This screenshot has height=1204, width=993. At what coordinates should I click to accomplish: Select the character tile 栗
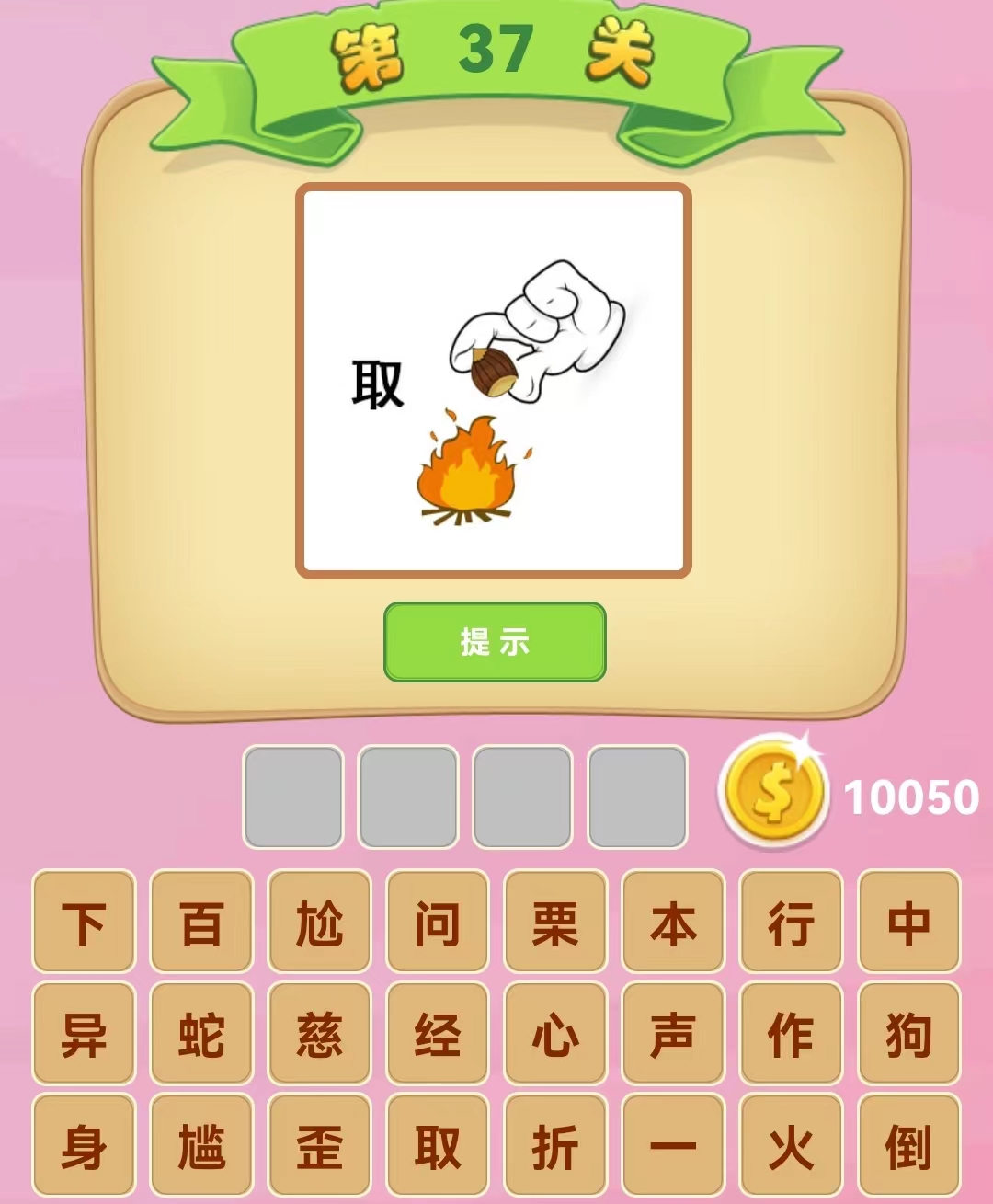pyautogui.click(x=555, y=922)
